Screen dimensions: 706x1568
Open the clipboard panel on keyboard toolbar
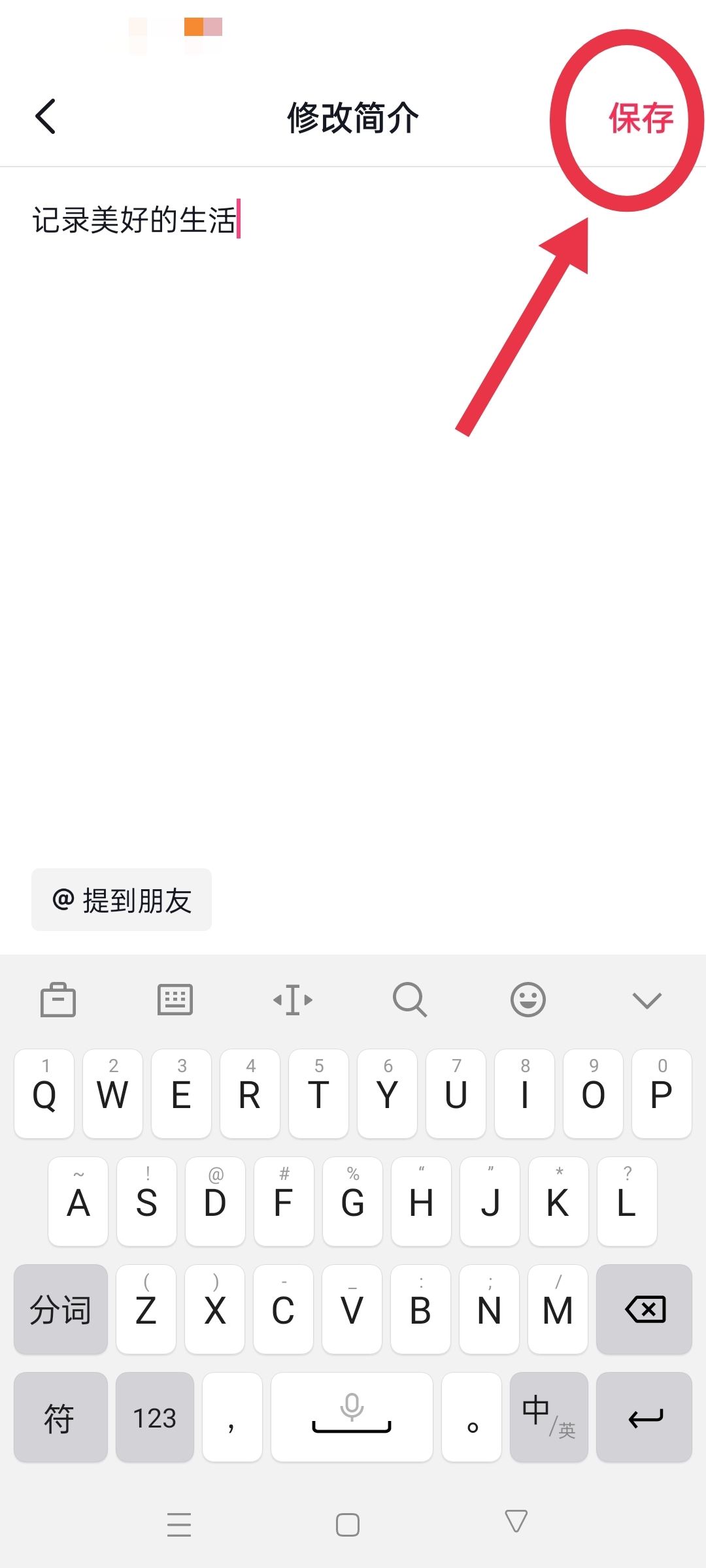pos(58,998)
